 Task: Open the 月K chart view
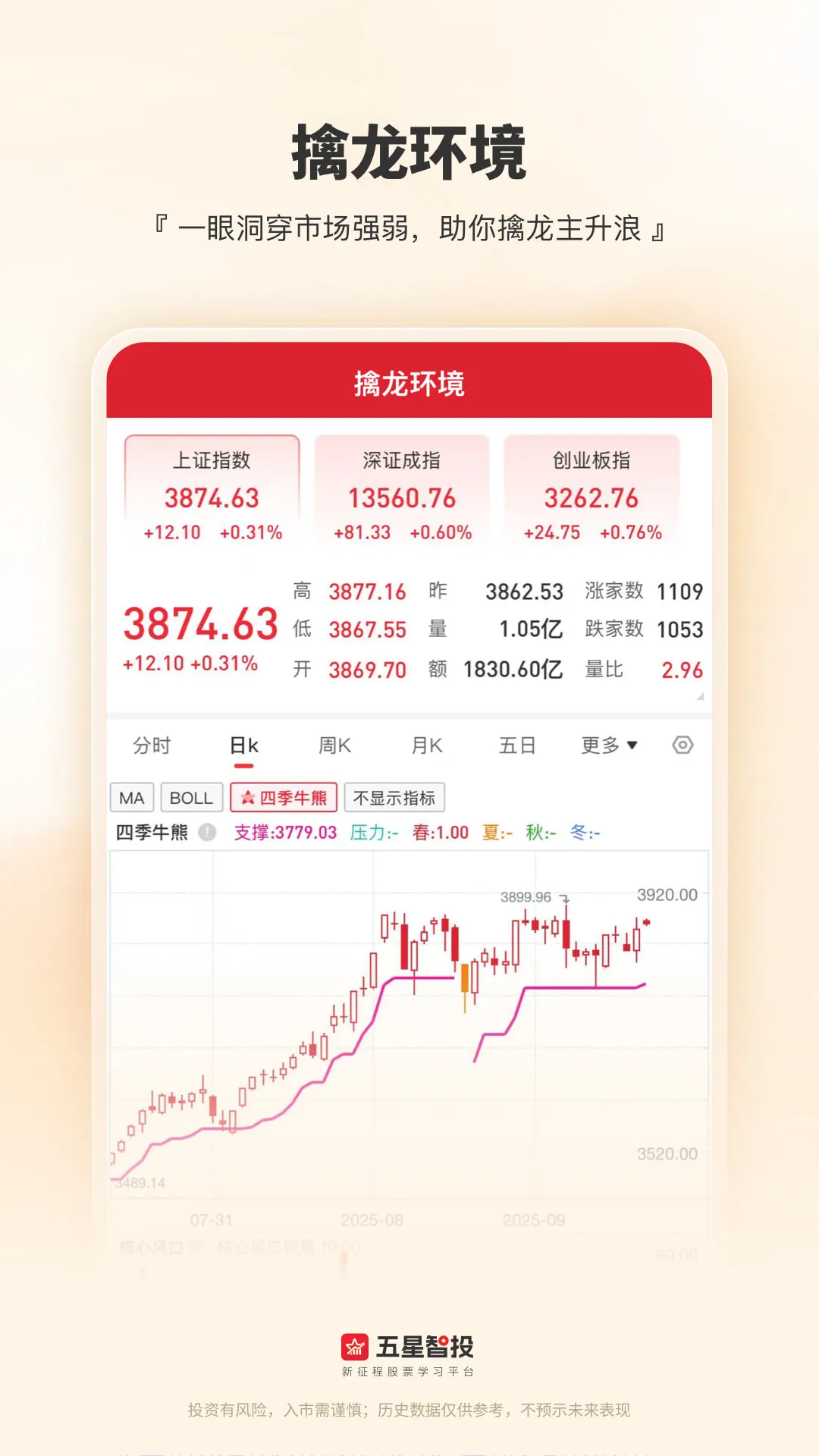[x=426, y=745]
